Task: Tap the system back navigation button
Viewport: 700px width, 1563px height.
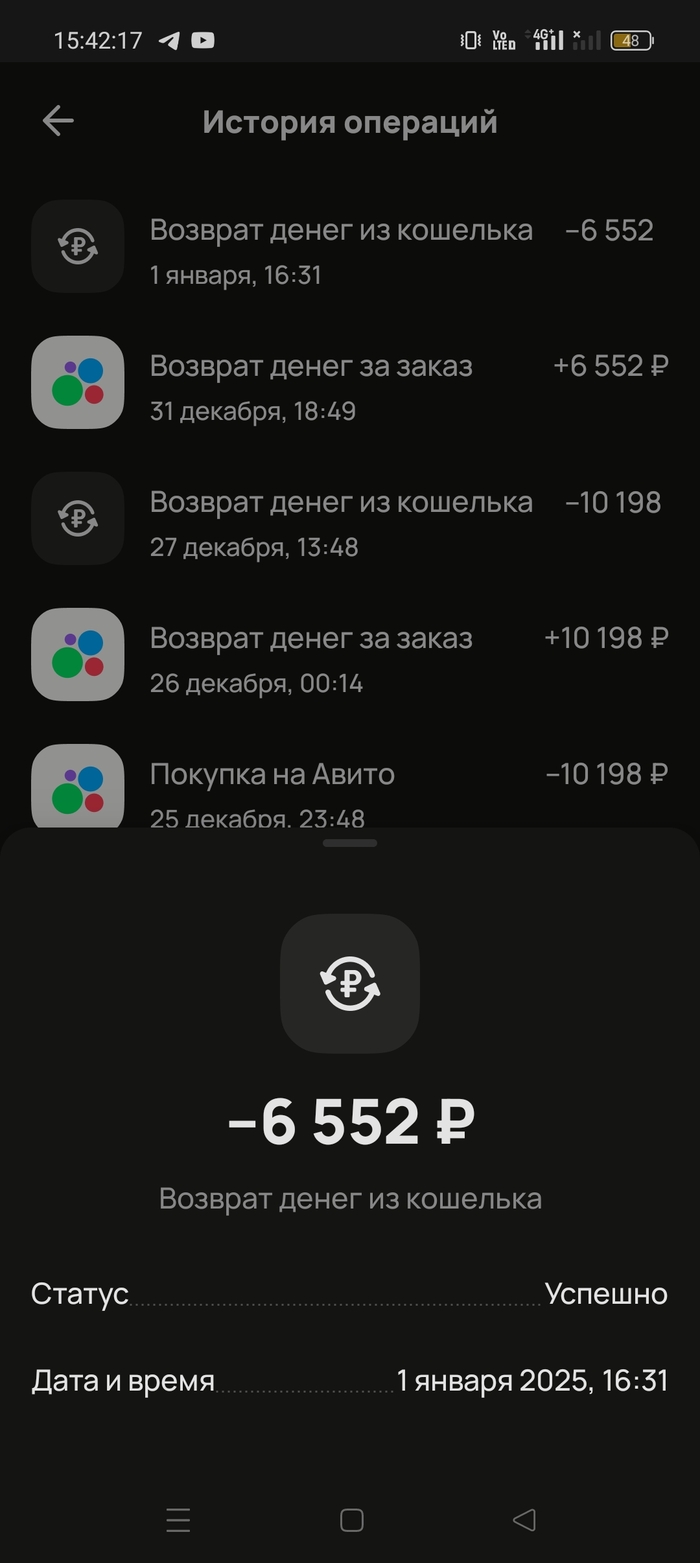Action: 524,1520
